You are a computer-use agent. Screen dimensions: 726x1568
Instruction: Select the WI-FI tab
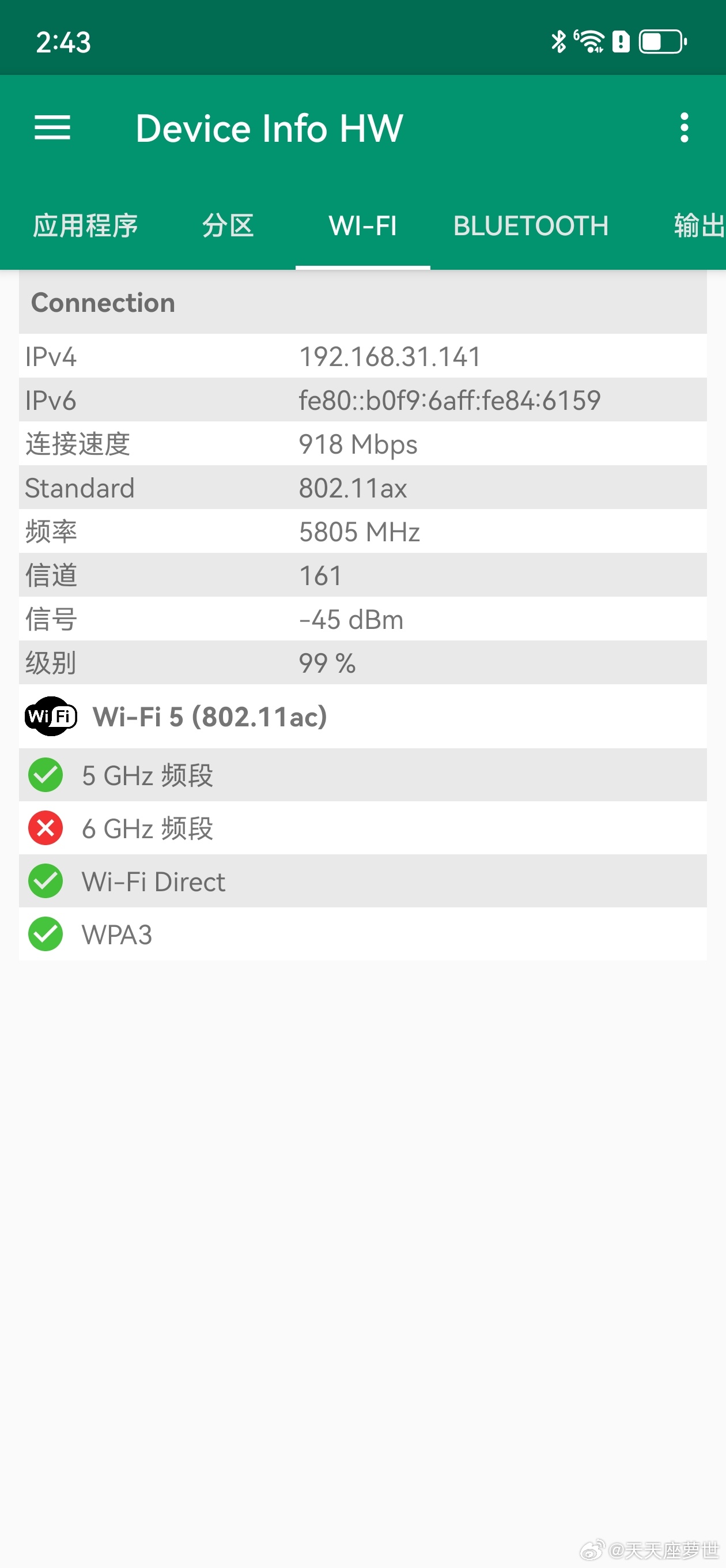click(x=362, y=226)
